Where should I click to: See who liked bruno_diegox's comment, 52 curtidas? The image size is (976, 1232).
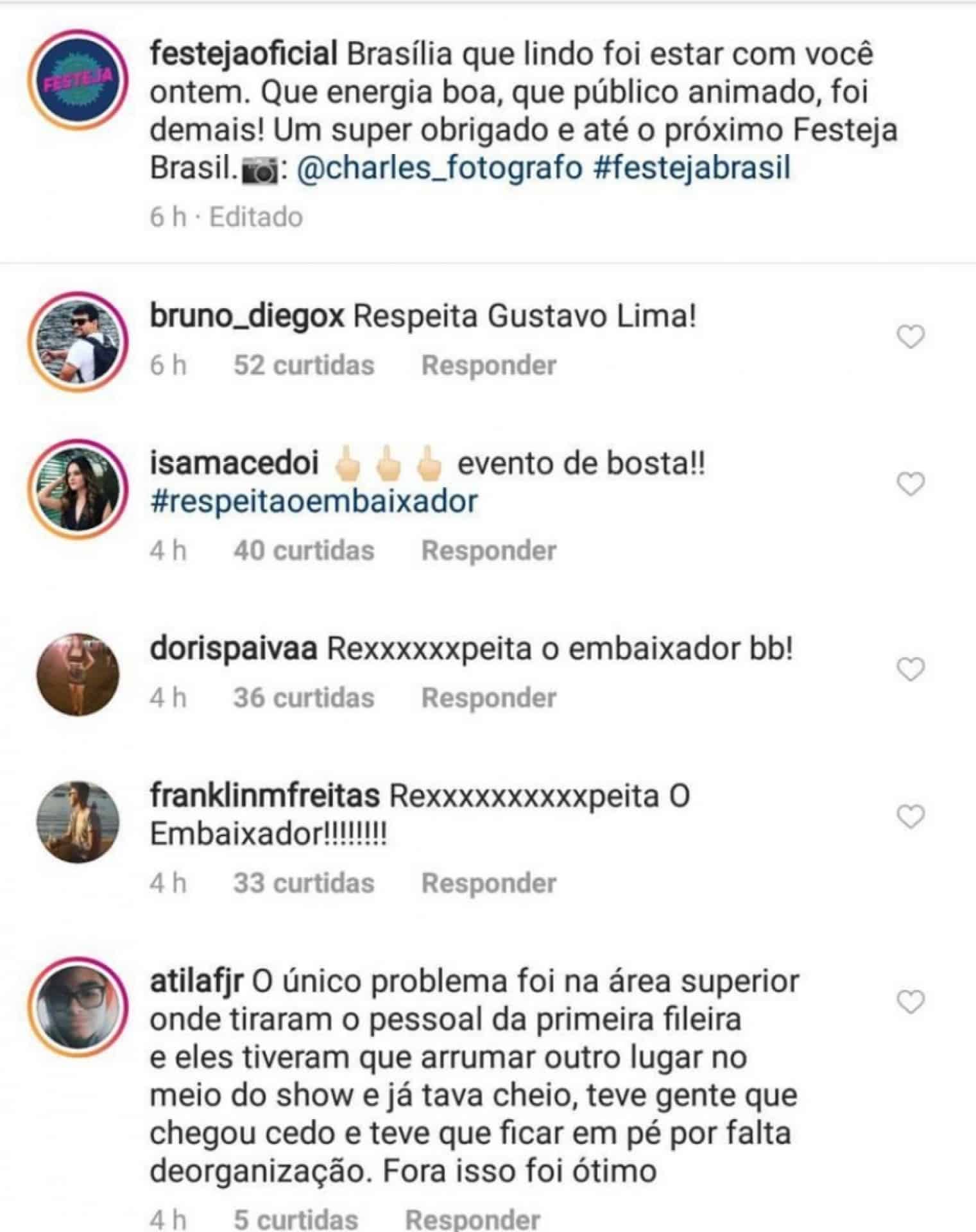point(304,365)
